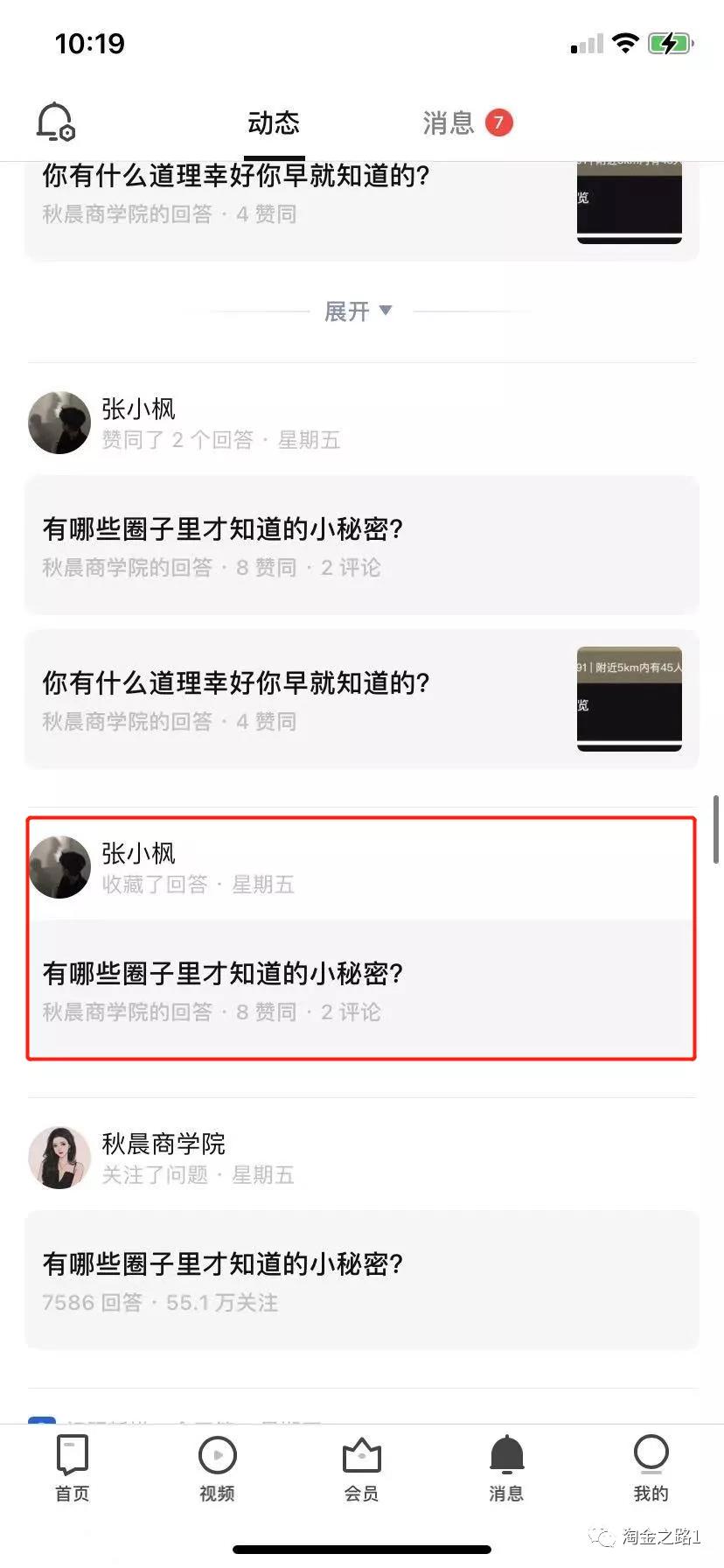Open 张小枫's profile from 赞同了 2 个回答
724x1568 pixels.
click(x=60, y=423)
